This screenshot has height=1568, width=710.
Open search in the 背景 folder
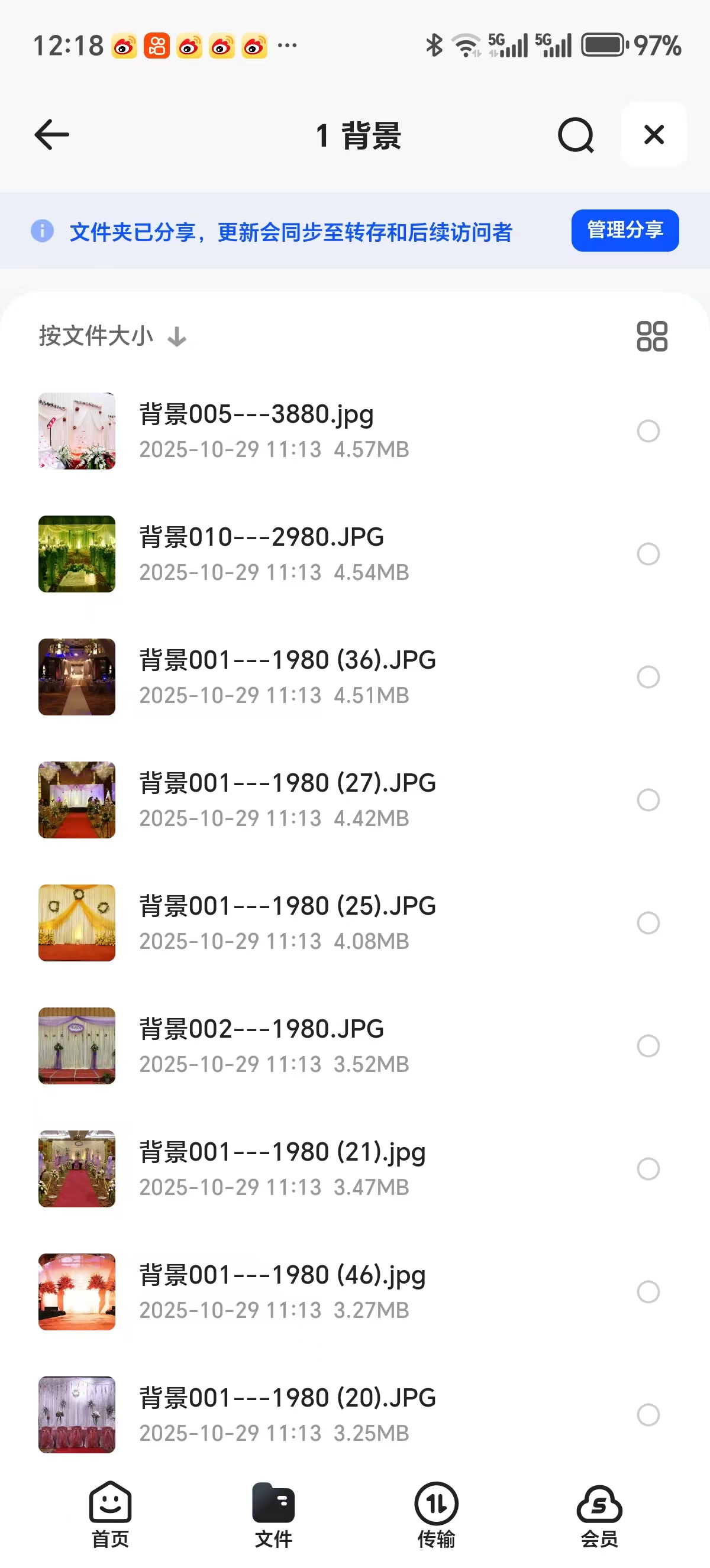click(x=575, y=135)
